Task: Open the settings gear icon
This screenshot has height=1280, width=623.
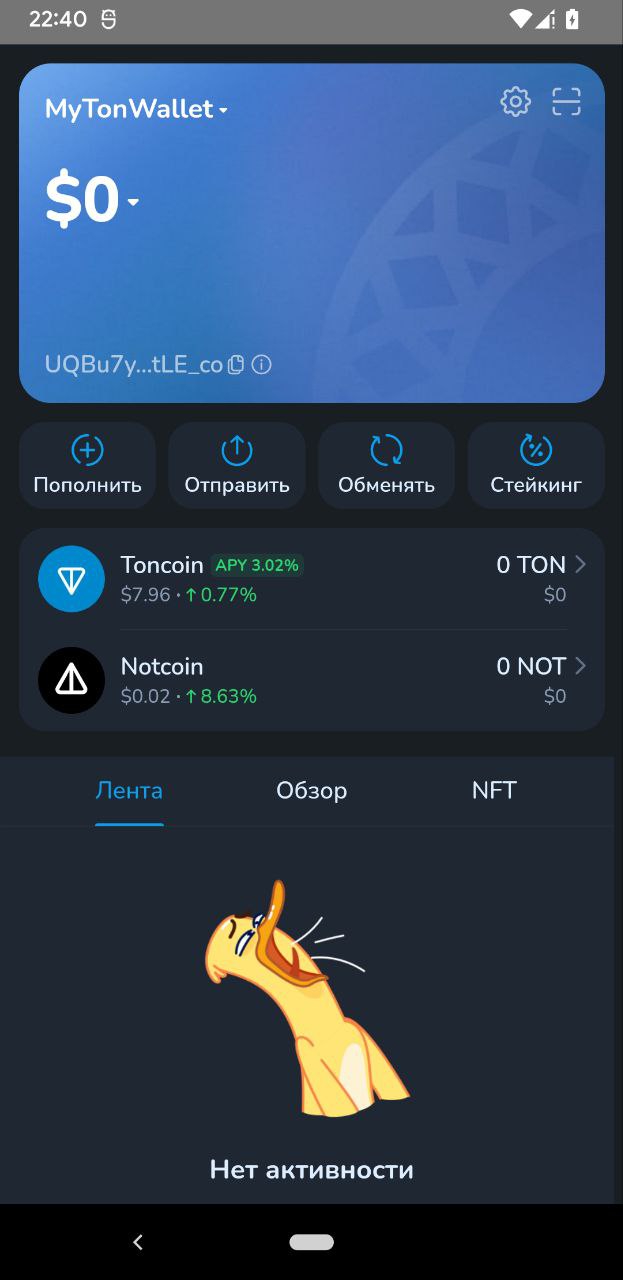Action: [x=515, y=101]
